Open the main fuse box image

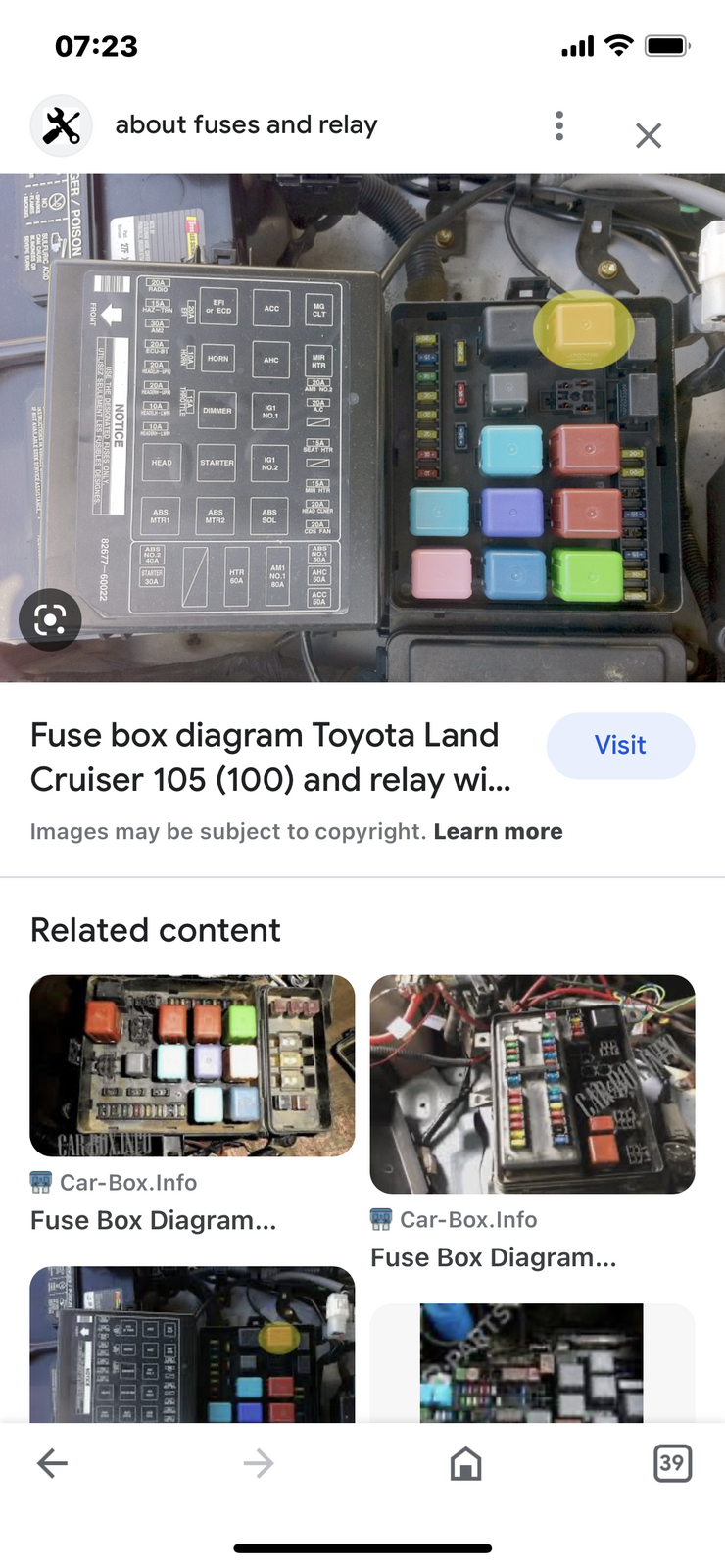[362, 428]
